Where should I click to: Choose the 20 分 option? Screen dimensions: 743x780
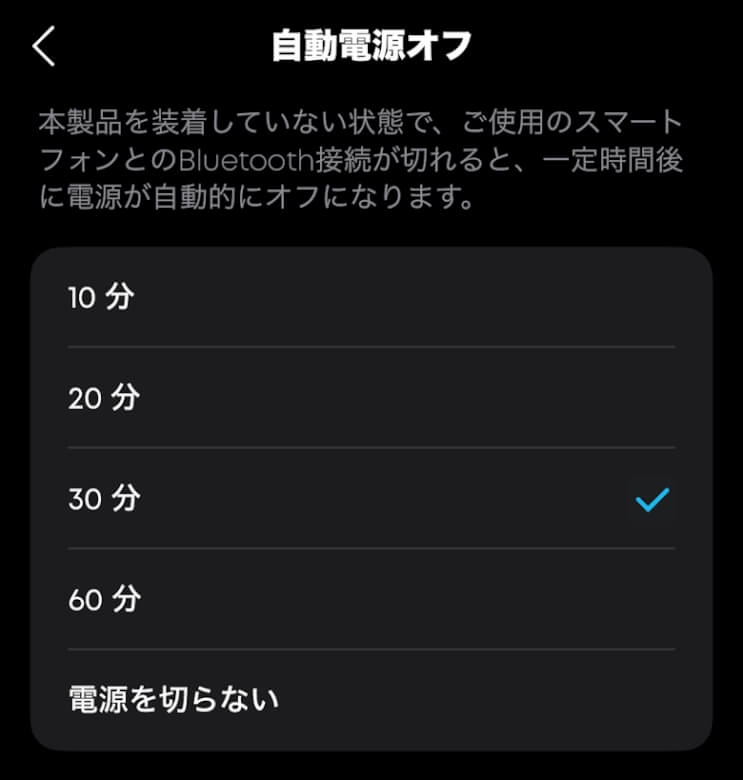pyautogui.click(x=370, y=398)
